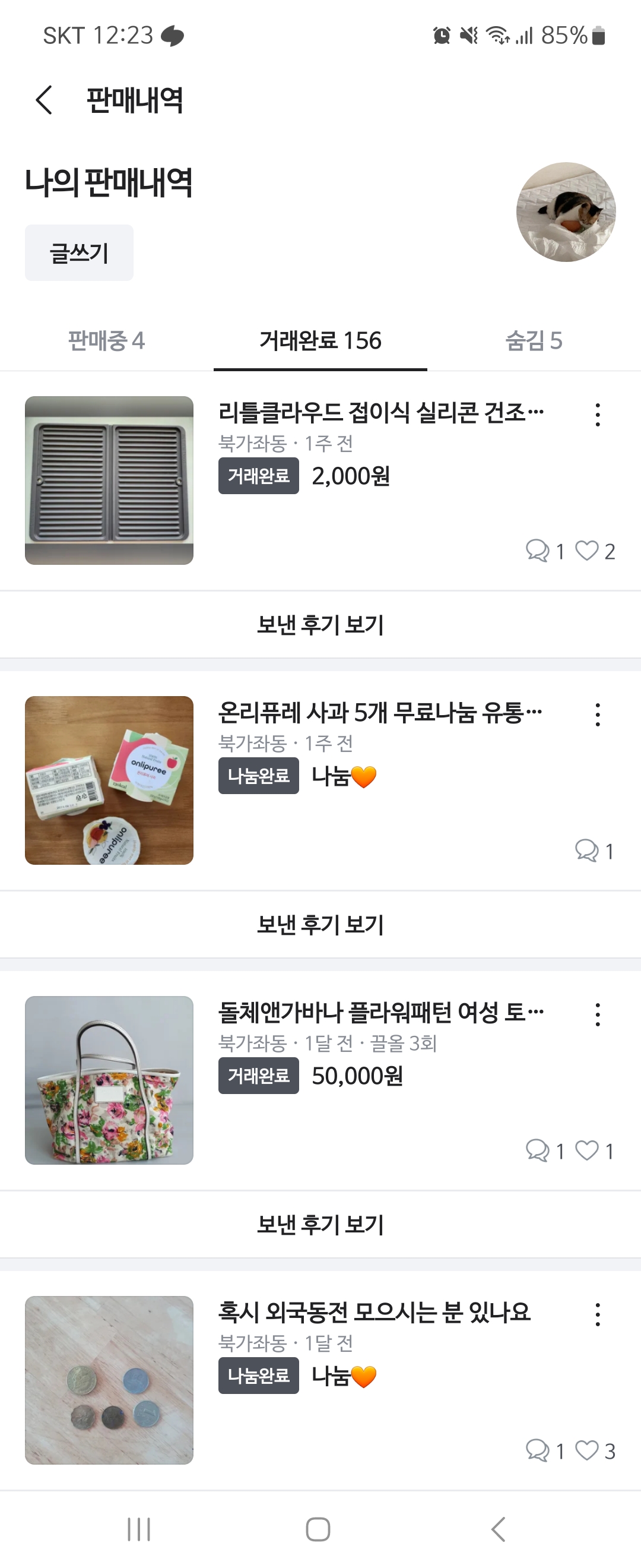Open the 온리퓨레 사과 5개 무료나눔 listing
The height and width of the screenshot is (1568, 641).
380,713
